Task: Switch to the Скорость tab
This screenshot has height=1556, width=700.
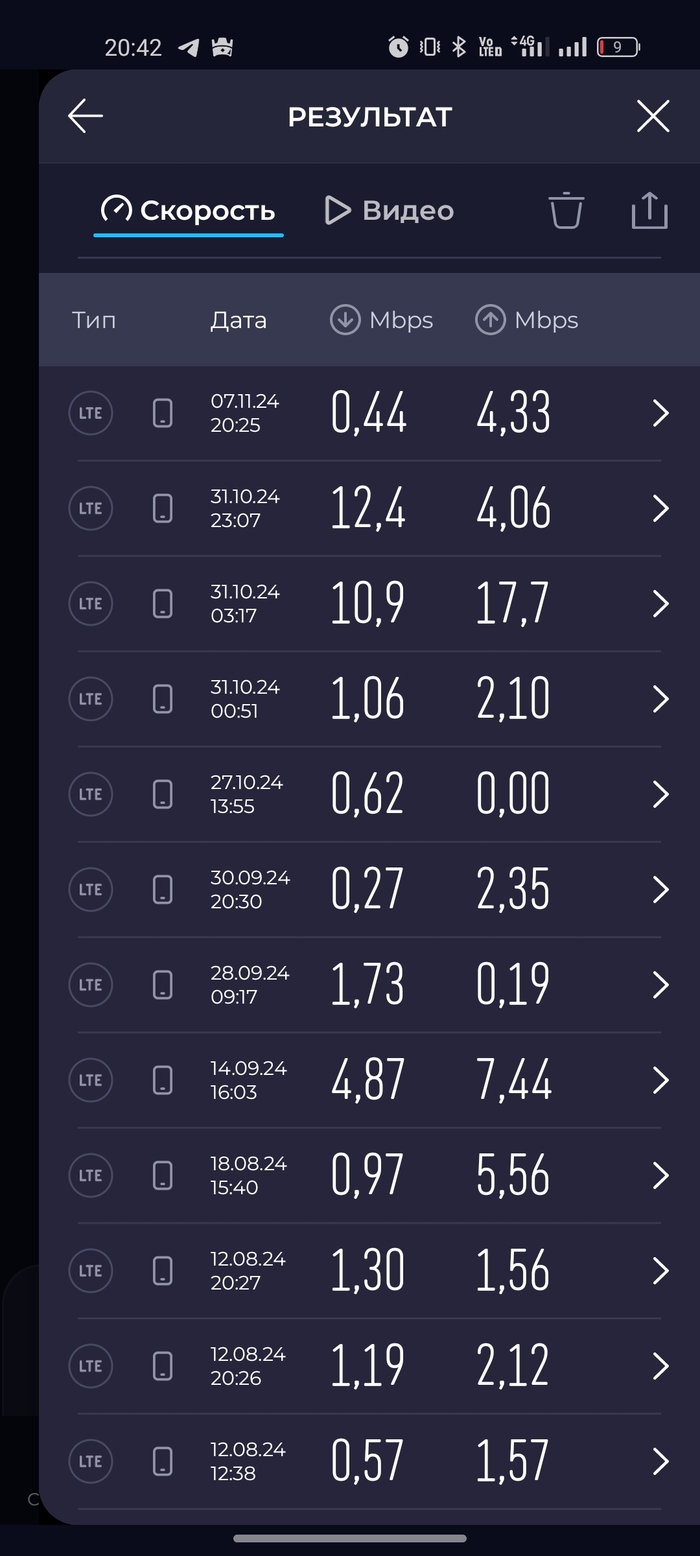Action: (x=188, y=211)
